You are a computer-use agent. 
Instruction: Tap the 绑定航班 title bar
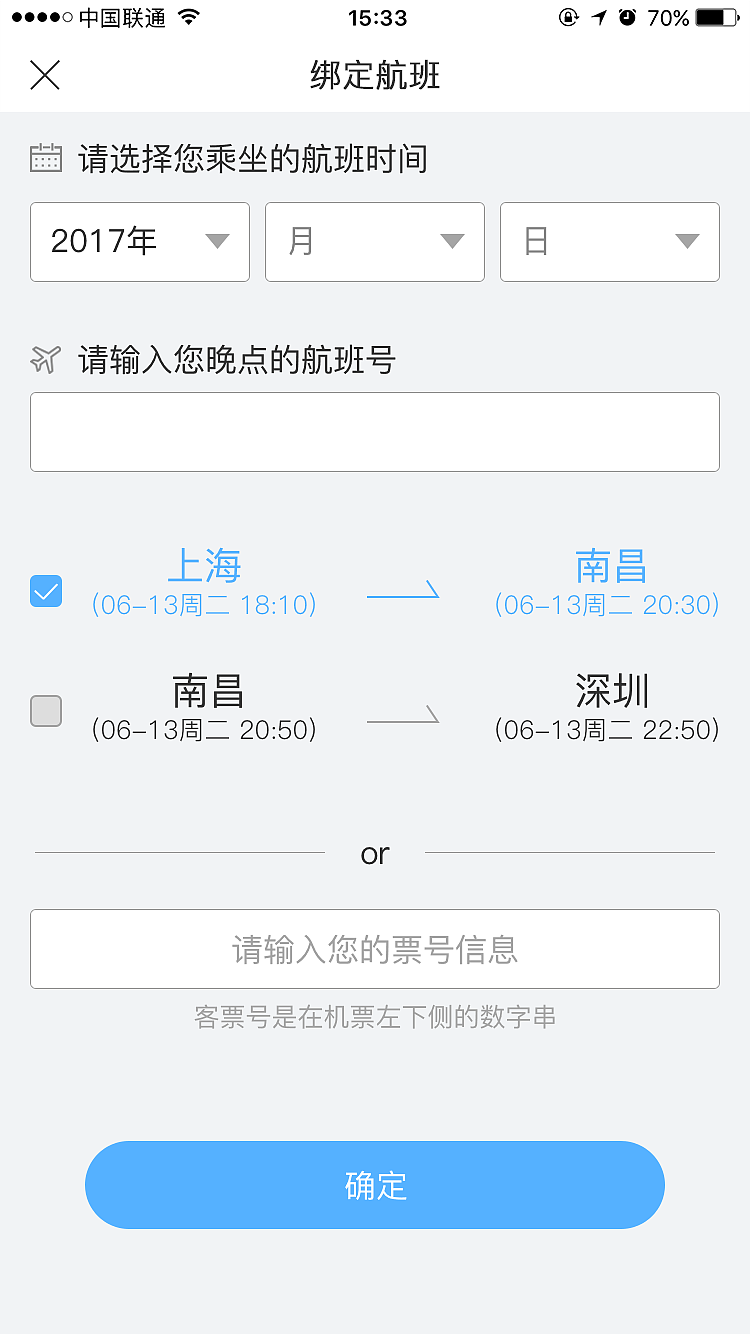point(375,75)
